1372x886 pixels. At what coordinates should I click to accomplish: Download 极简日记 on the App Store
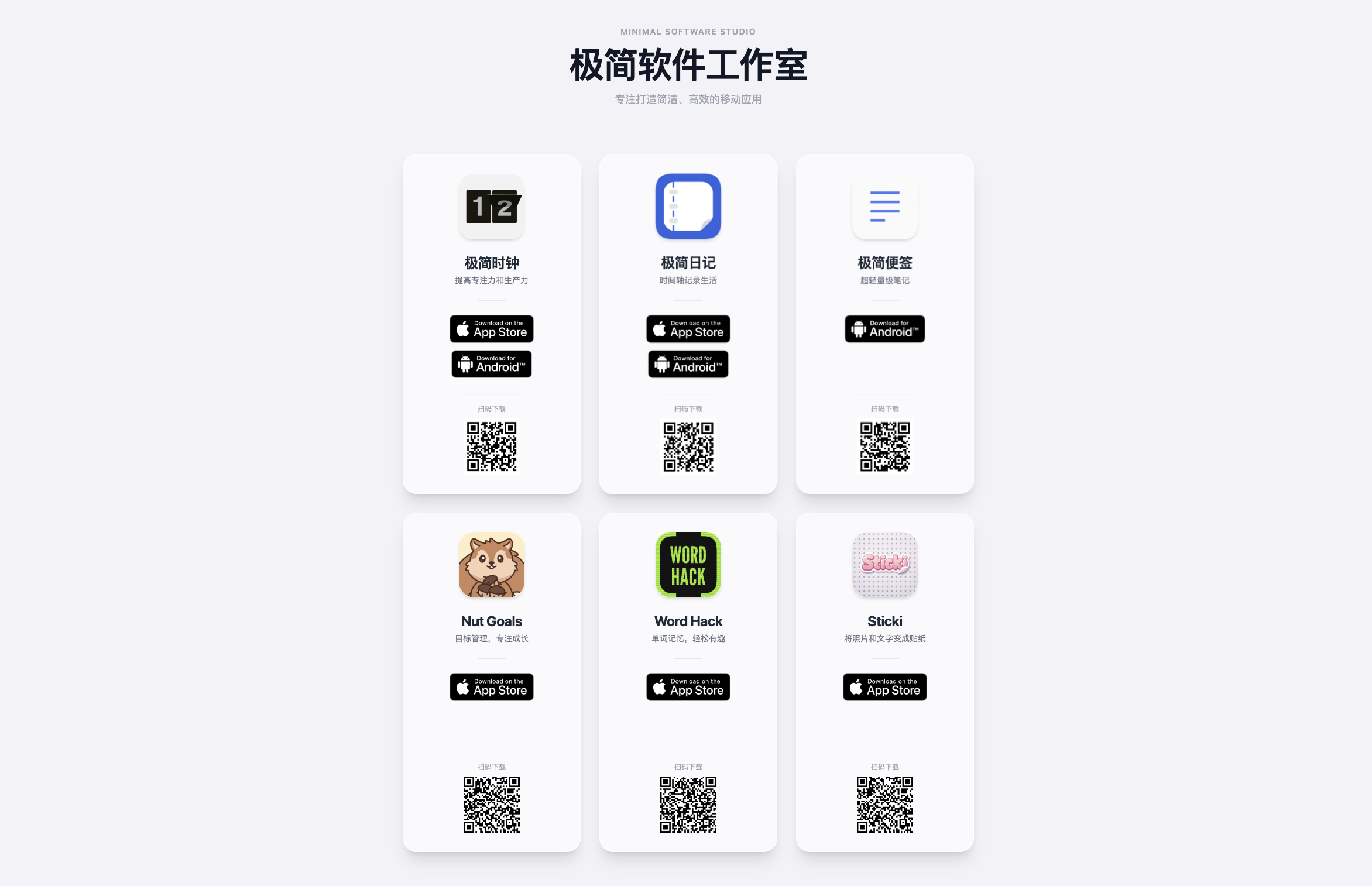click(688, 329)
